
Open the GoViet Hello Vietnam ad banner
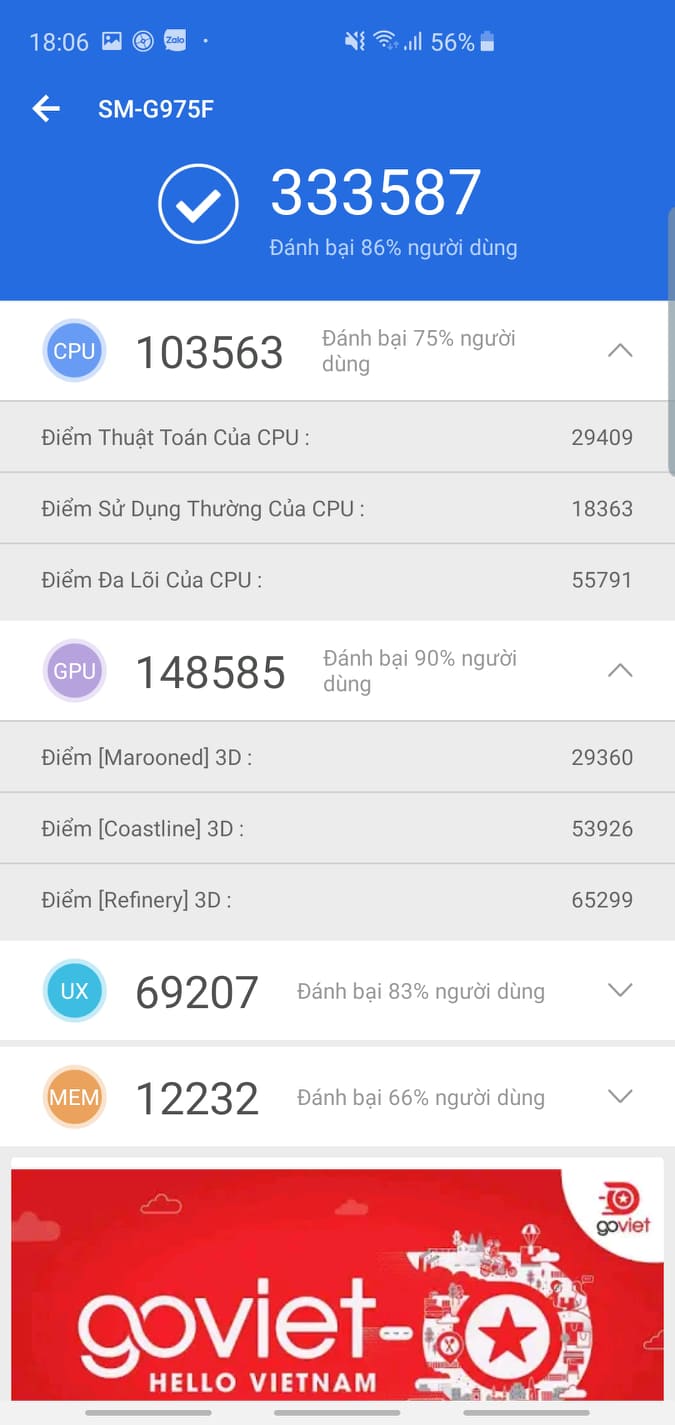(x=337, y=1279)
